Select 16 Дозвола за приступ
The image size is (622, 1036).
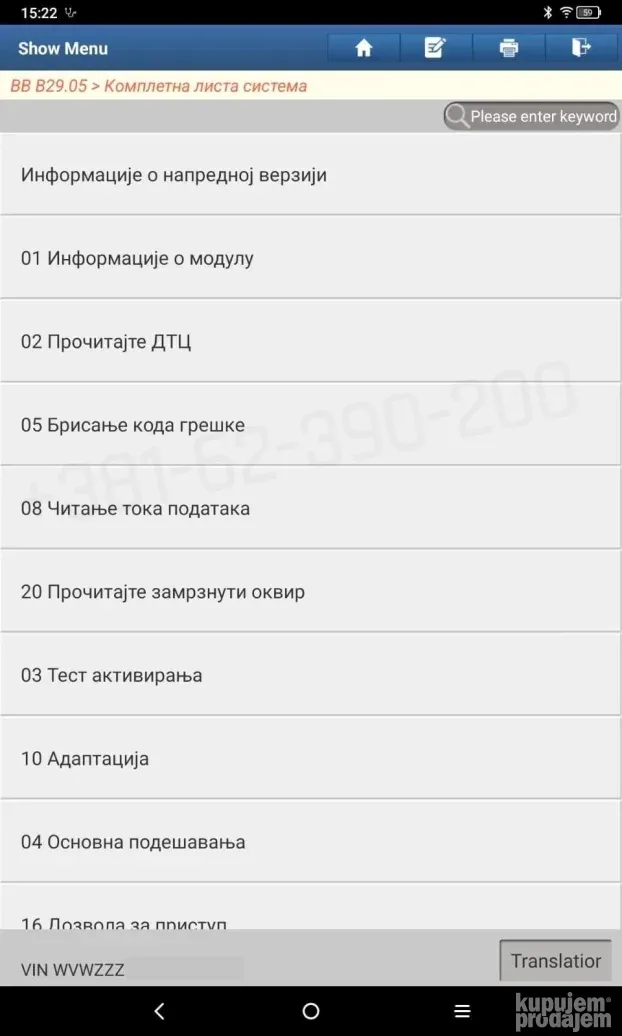pos(310,914)
